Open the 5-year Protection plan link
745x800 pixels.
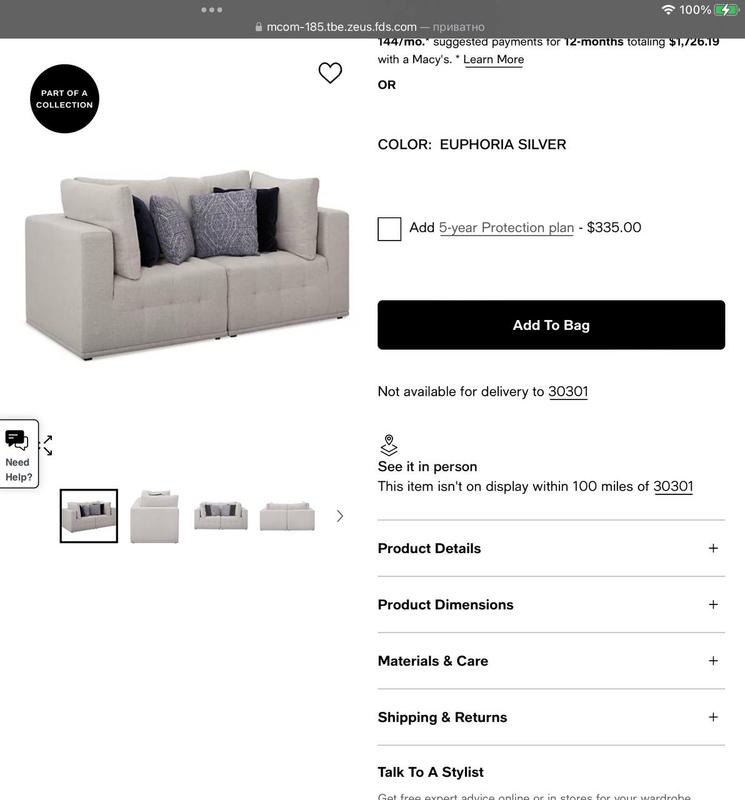click(506, 228)
